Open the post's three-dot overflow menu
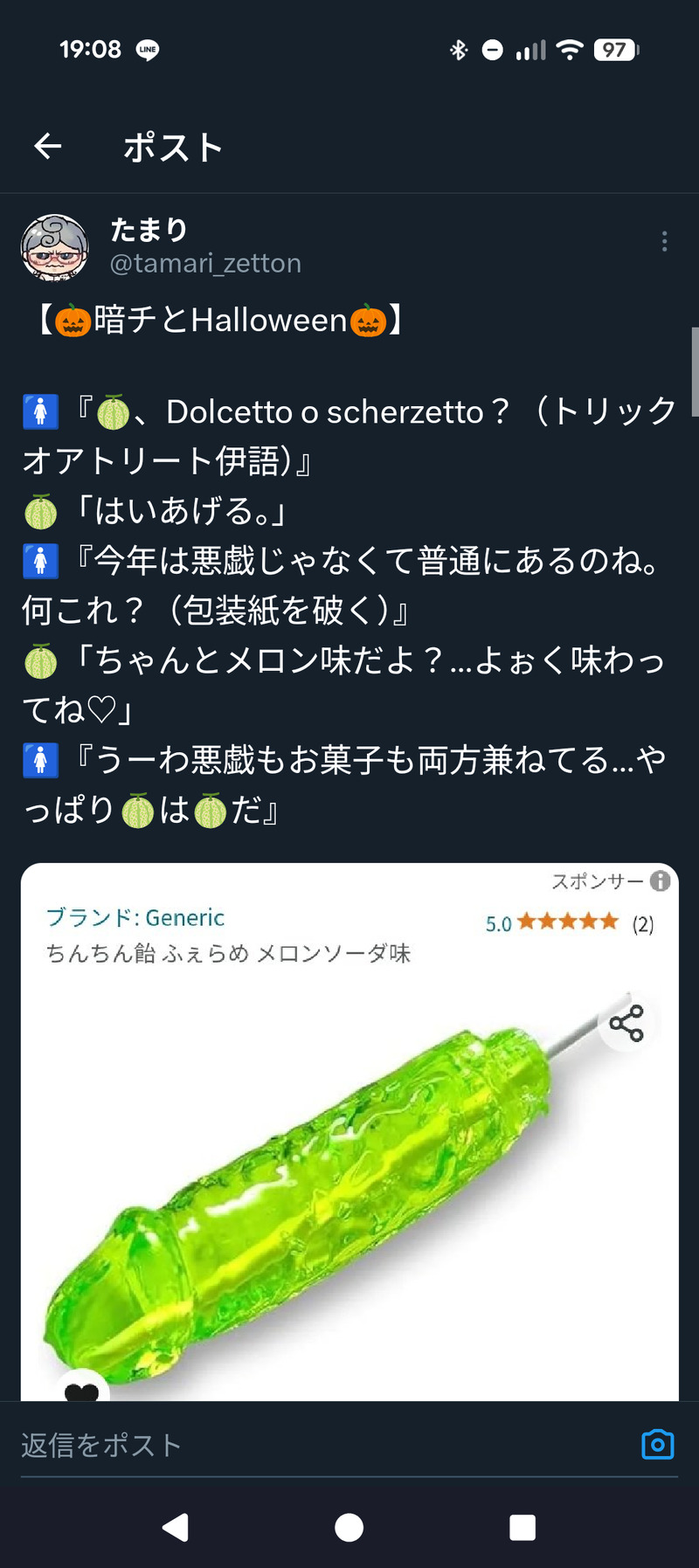 pyautogui.click(x=664, y=241)
